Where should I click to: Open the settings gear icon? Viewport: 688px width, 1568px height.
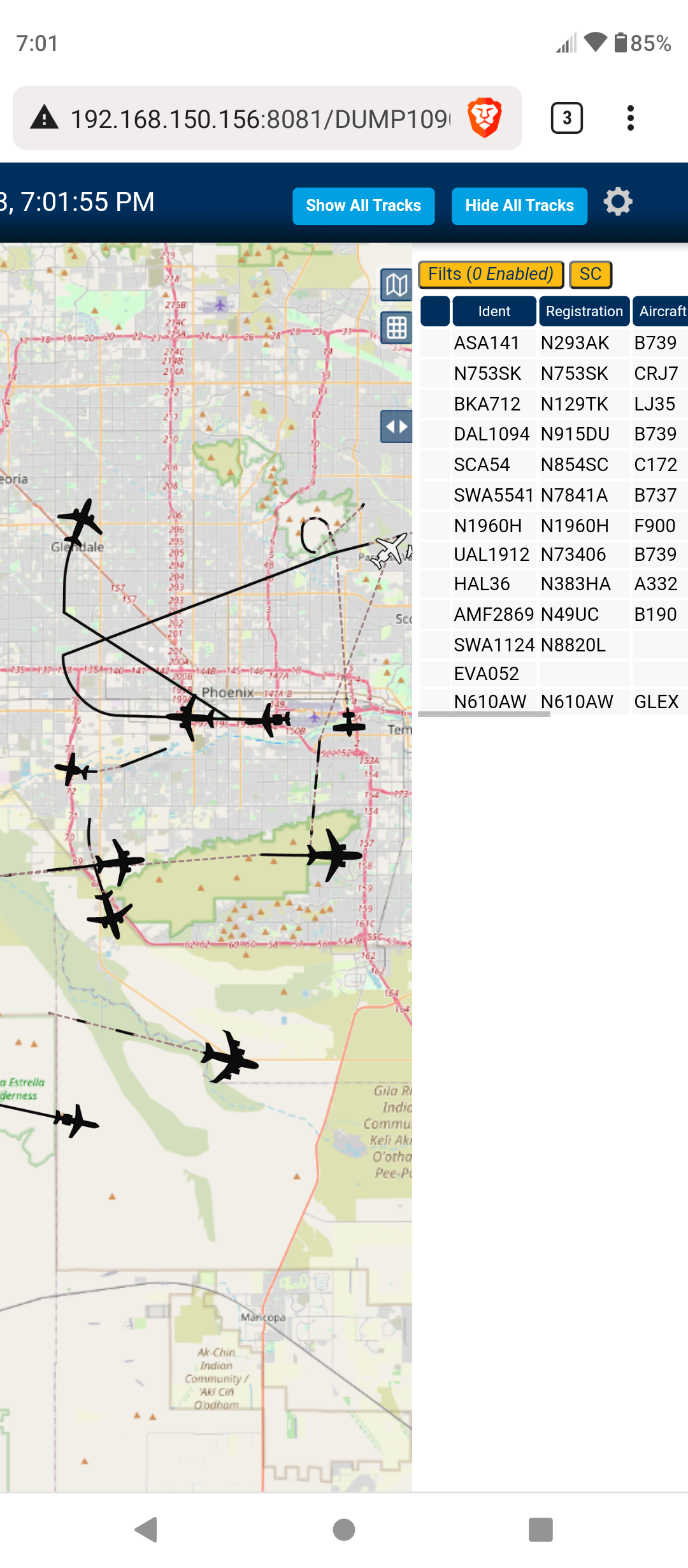click(618, 202)
